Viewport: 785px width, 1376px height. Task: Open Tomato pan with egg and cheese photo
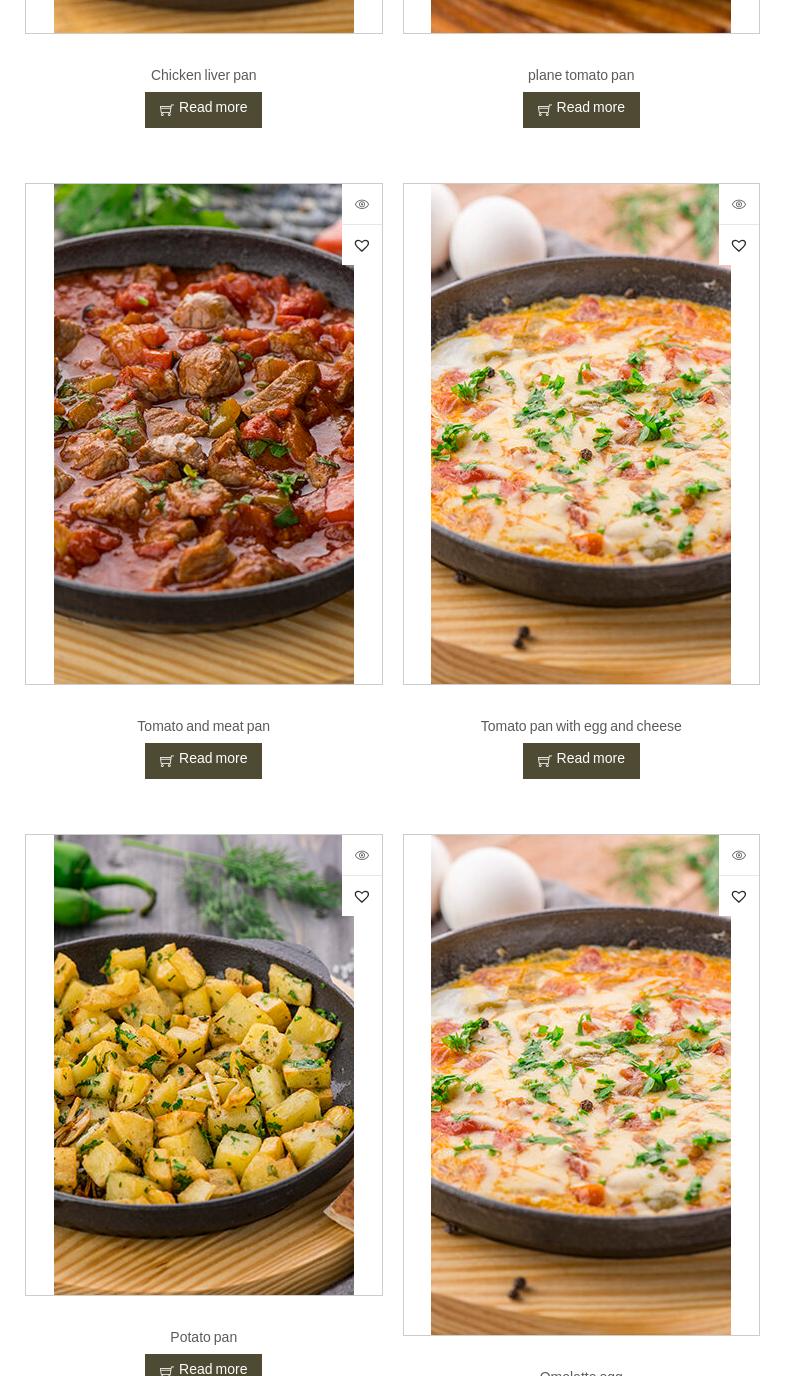click(580, 434)
